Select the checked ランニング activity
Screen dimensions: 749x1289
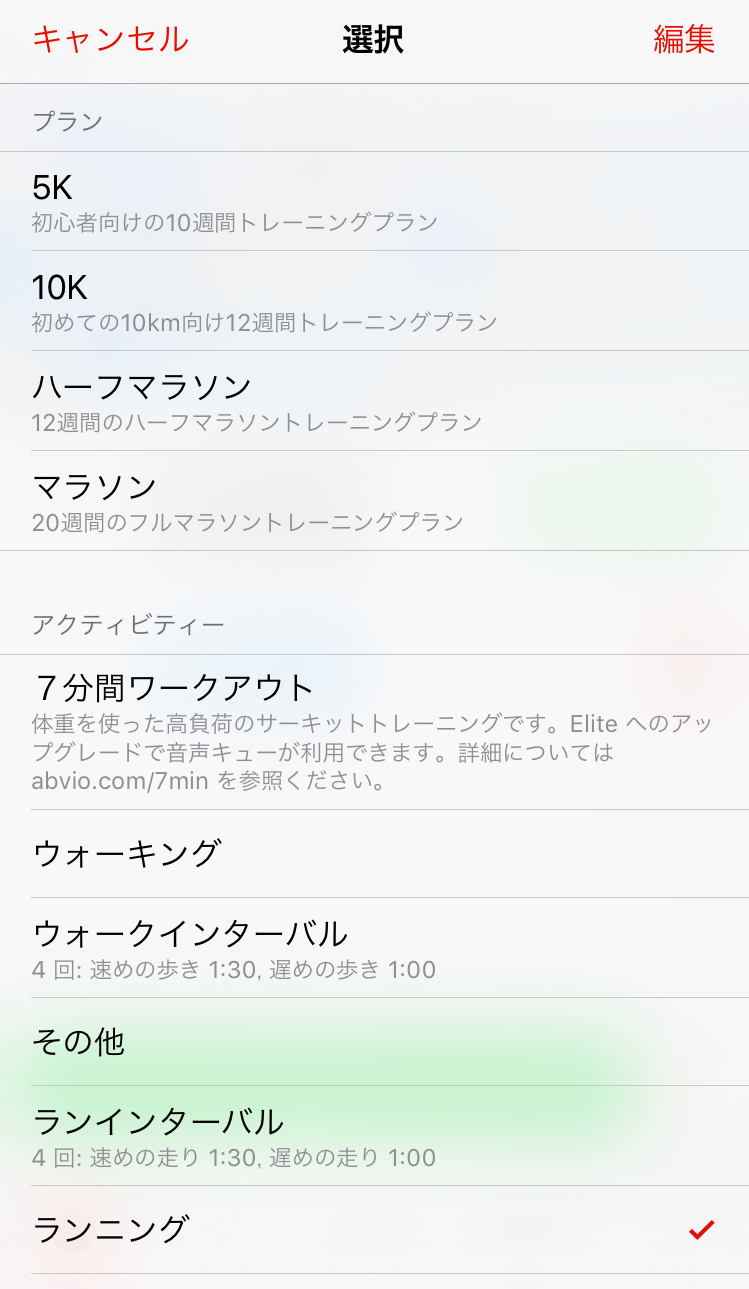point(374,1230)
